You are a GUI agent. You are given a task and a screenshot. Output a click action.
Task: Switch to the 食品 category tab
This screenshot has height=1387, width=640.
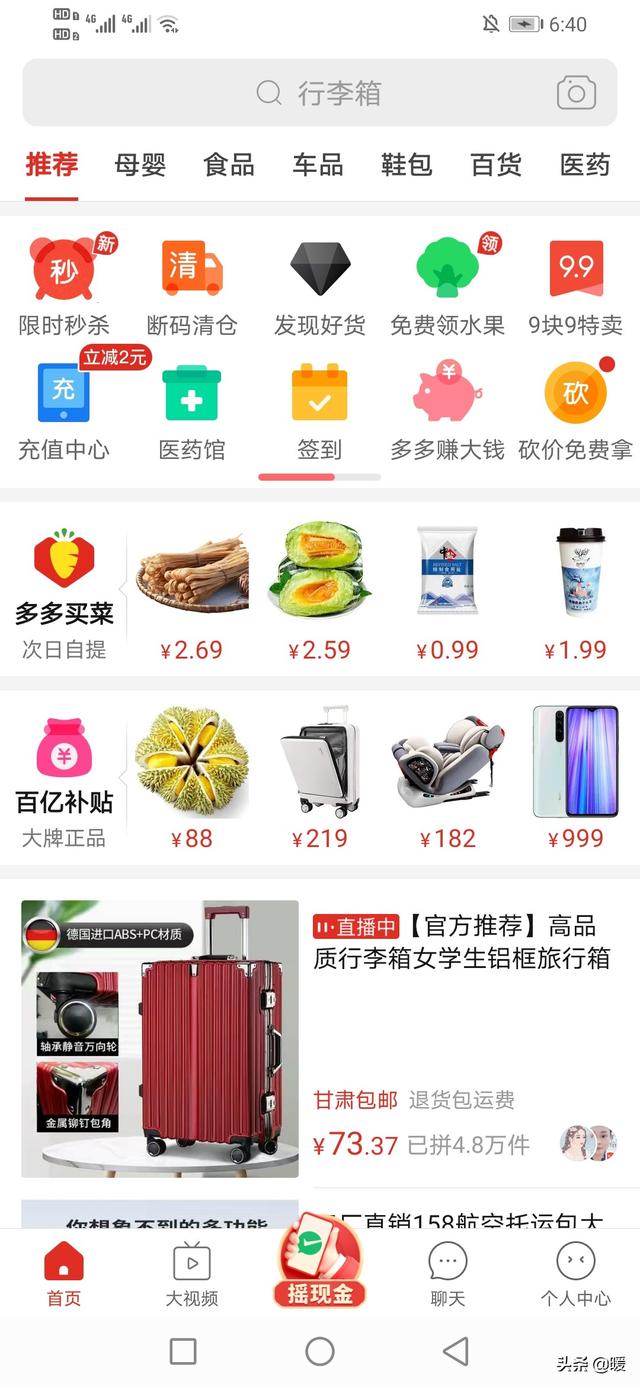click(229, 165)
